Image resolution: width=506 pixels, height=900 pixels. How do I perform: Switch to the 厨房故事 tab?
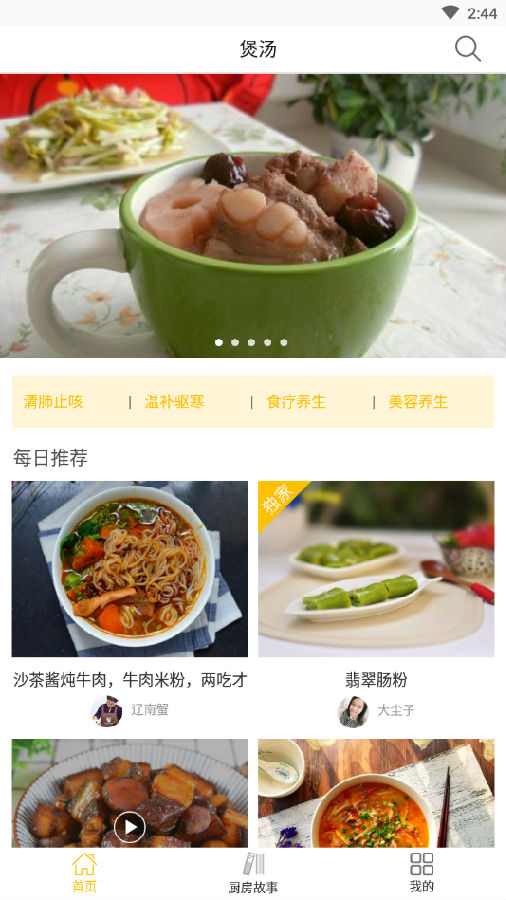(x=253, y=873)
